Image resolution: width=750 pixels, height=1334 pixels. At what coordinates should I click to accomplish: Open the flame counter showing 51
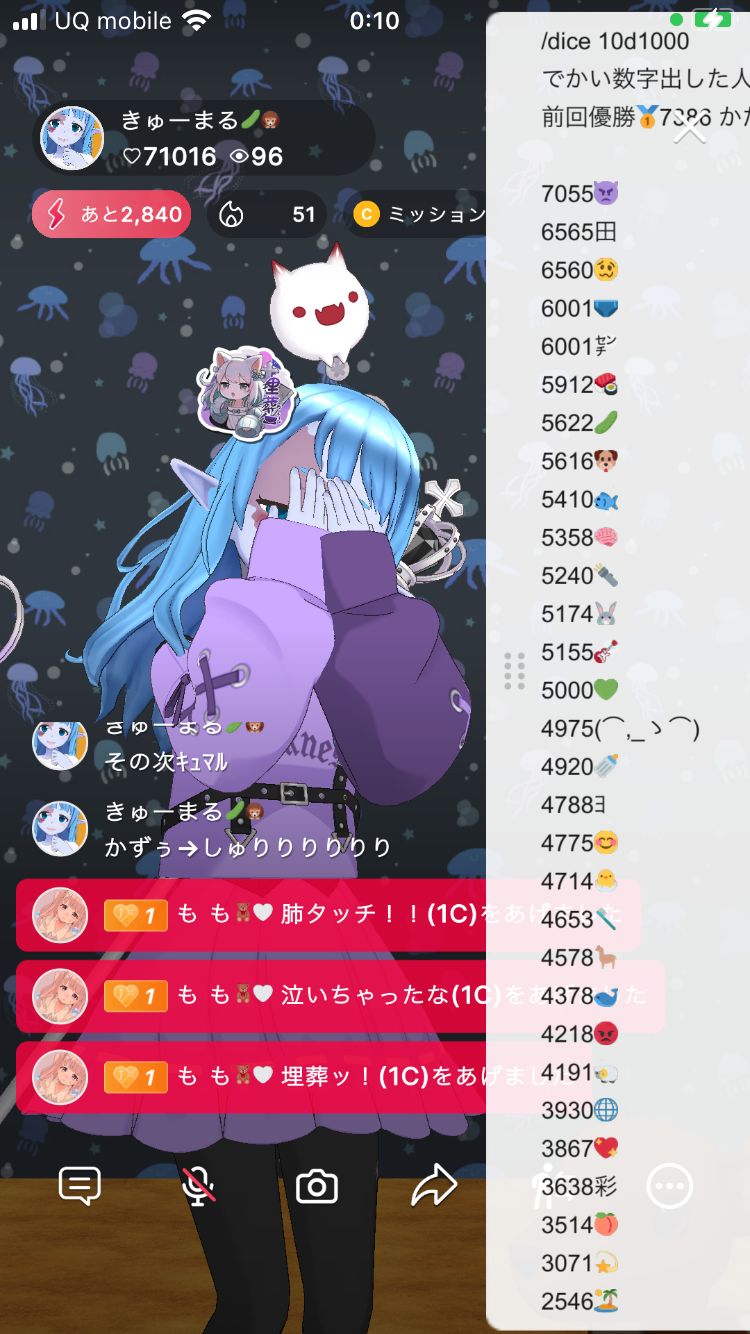[x=266, y=214]
